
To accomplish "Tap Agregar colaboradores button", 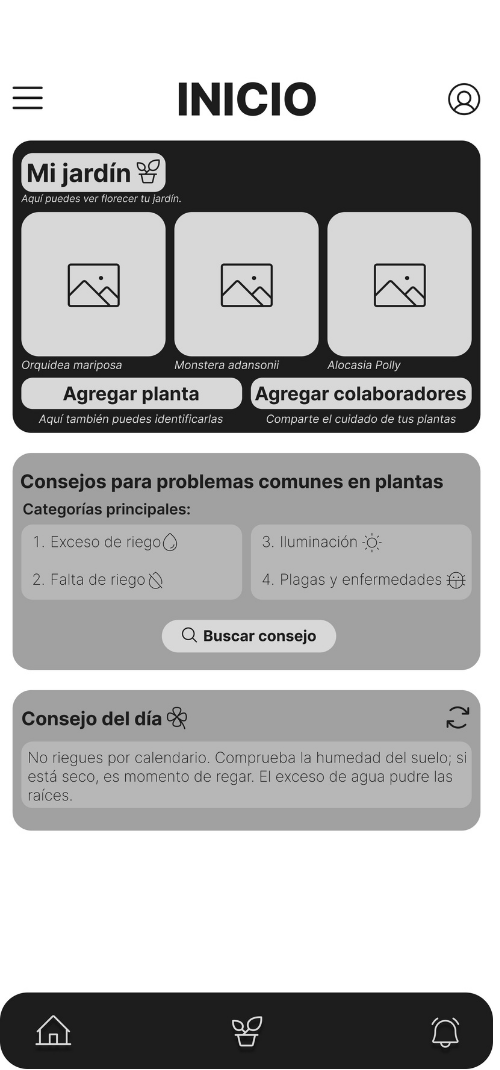I will [x=361, y=394].
